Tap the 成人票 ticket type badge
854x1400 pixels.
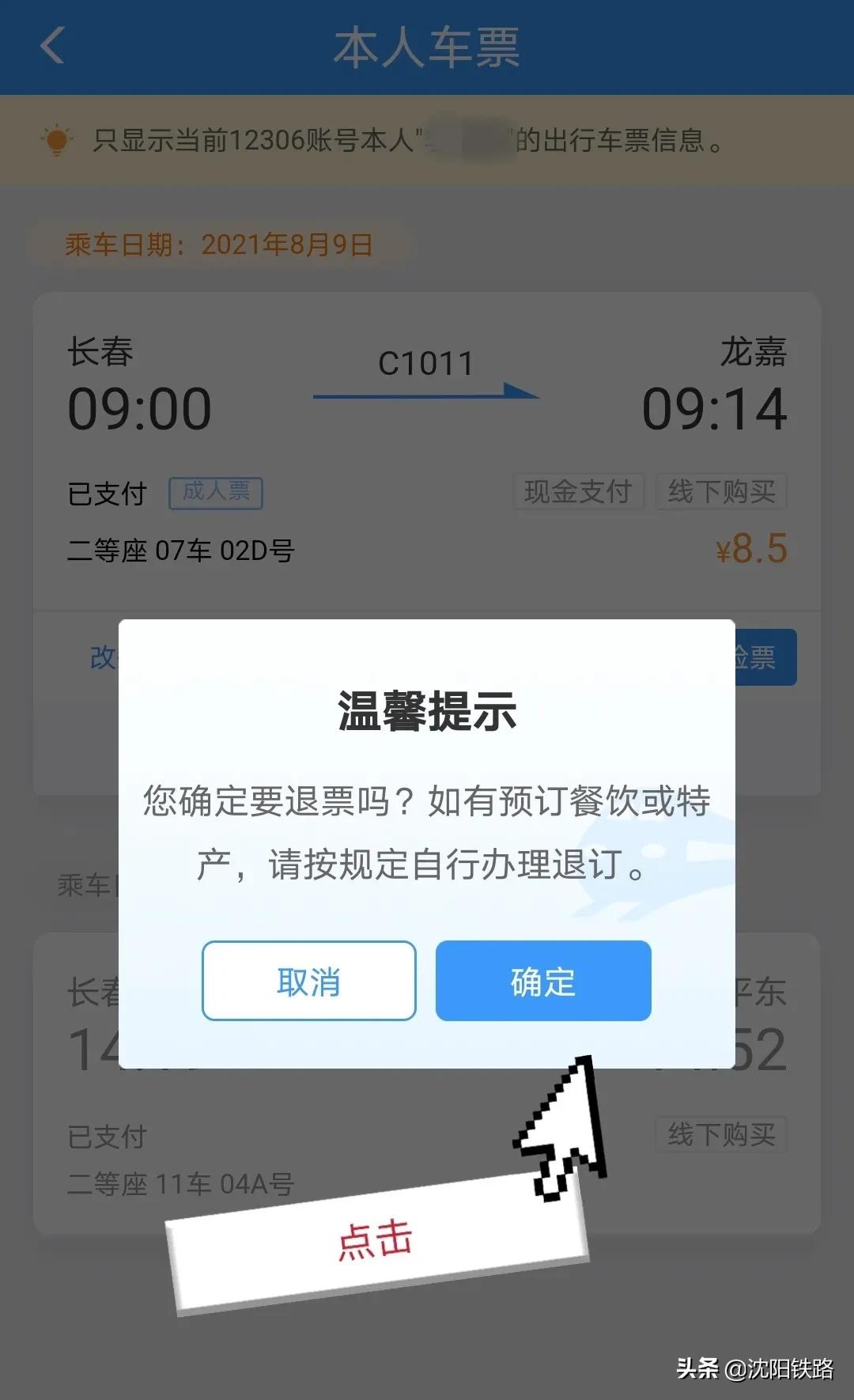[215, 493]
